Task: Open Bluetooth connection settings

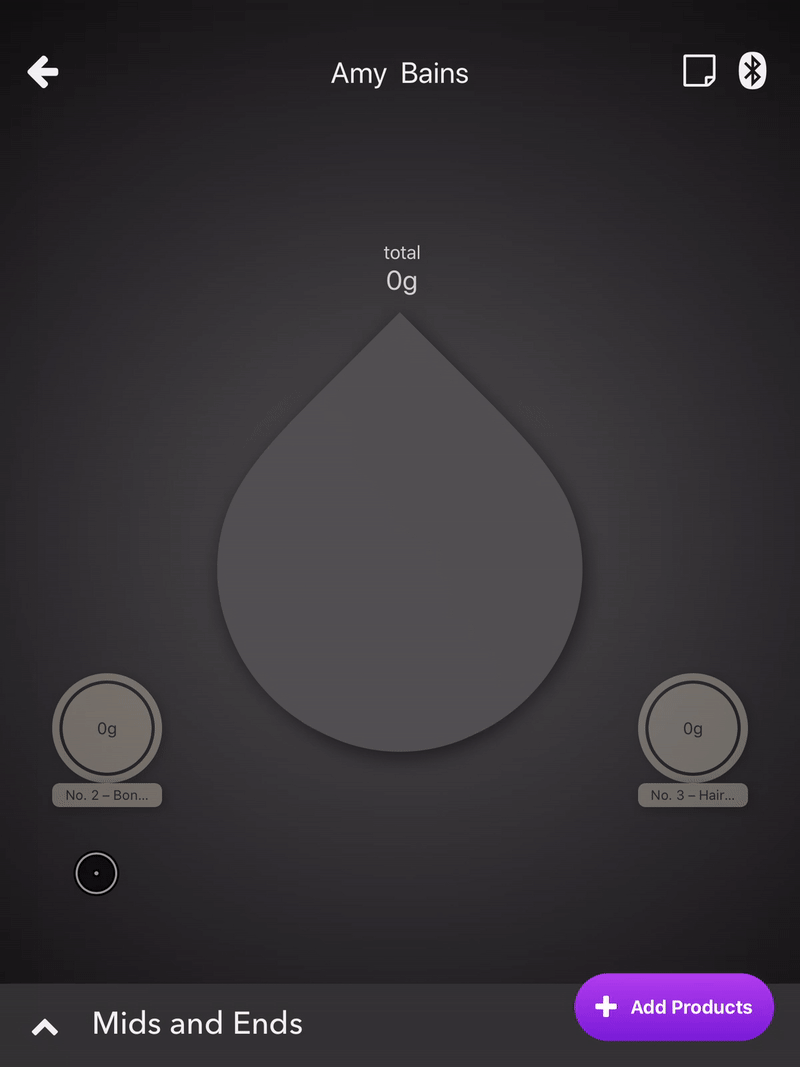Action: pyautogui.click(x=752, y=71)
